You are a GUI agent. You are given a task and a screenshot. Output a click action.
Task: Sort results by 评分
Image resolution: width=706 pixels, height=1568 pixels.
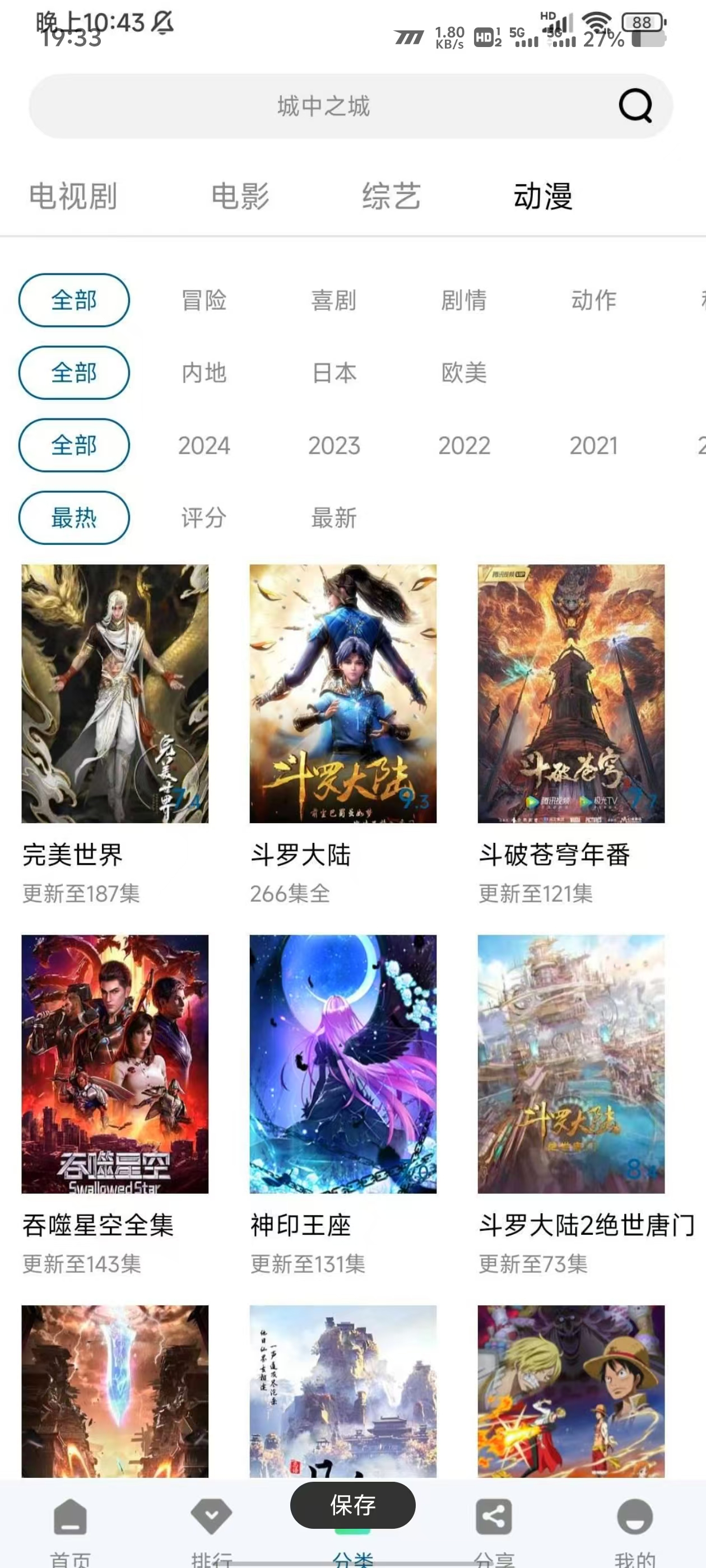tap(204, 518)
